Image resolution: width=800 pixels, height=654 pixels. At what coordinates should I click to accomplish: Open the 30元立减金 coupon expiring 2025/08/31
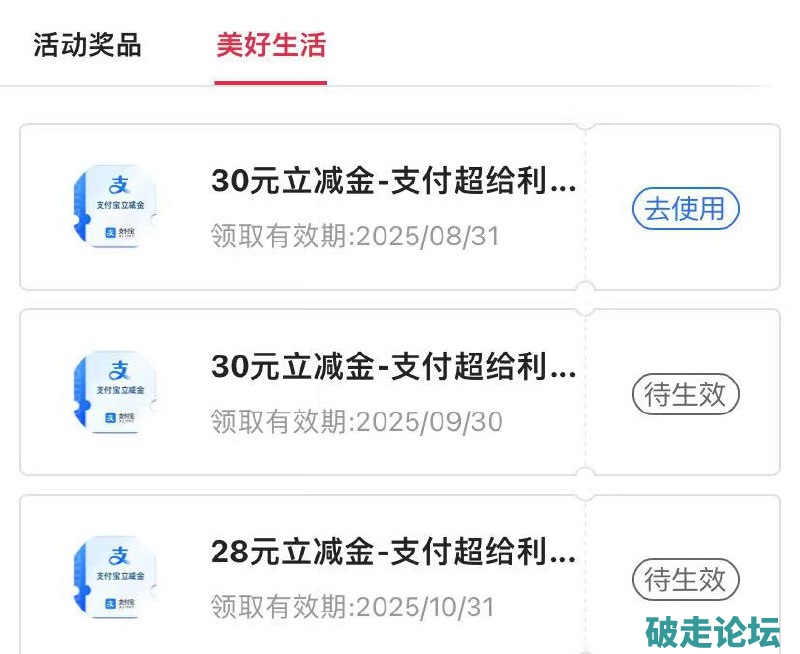click(393, 182)
